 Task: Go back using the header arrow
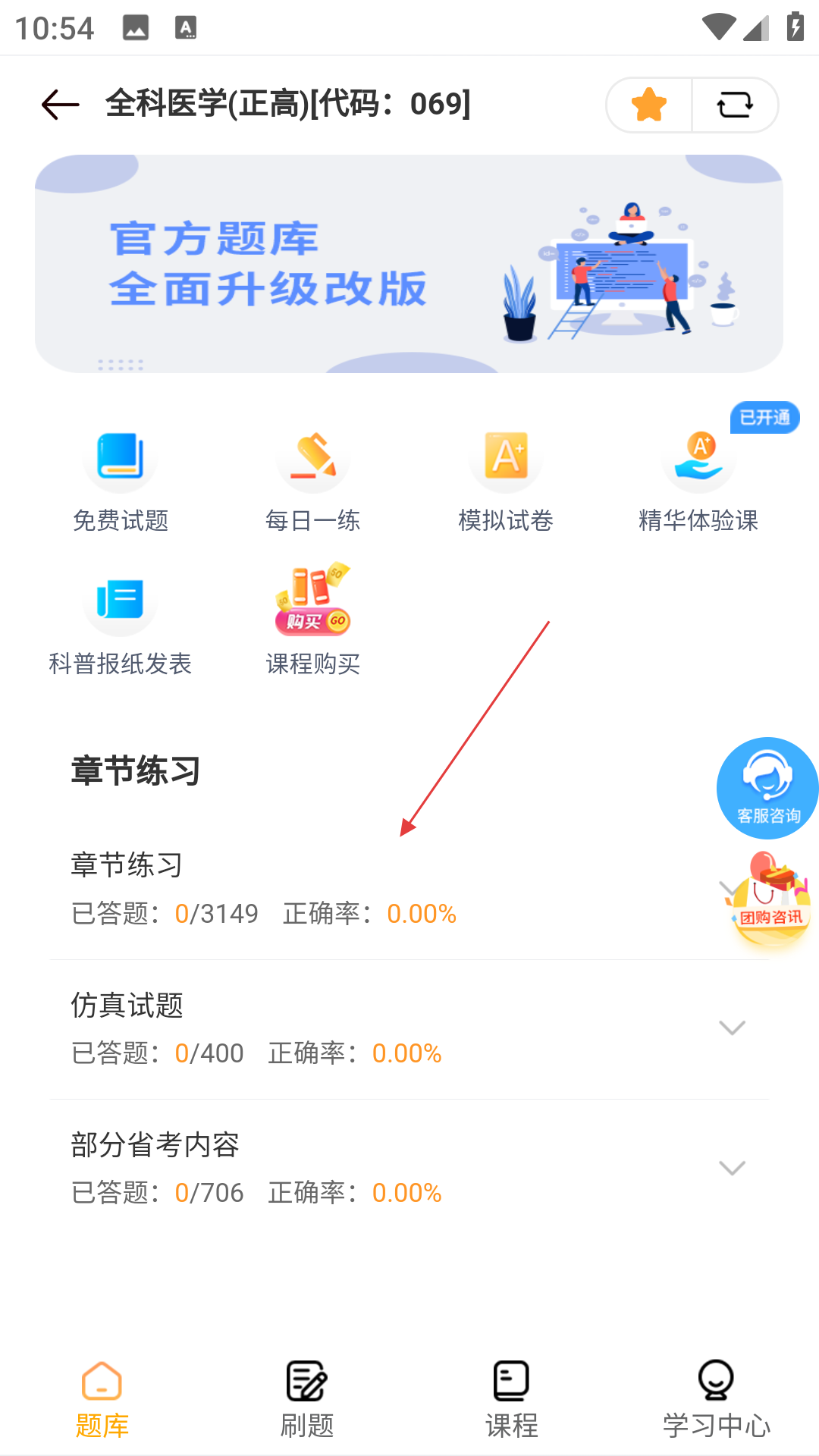pyautogui.click(x=61, y=105)
